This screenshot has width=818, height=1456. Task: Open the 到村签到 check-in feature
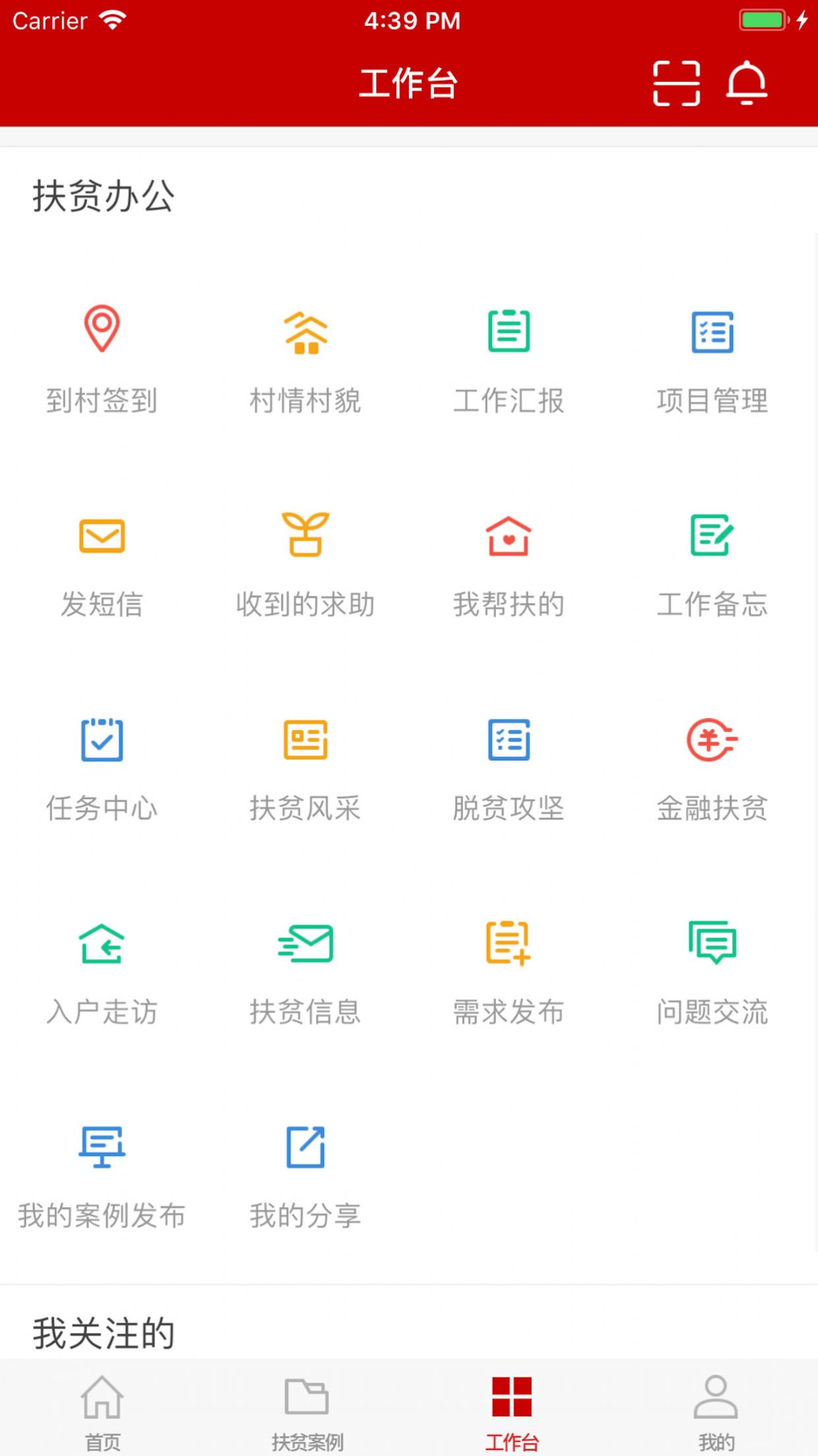102,360
